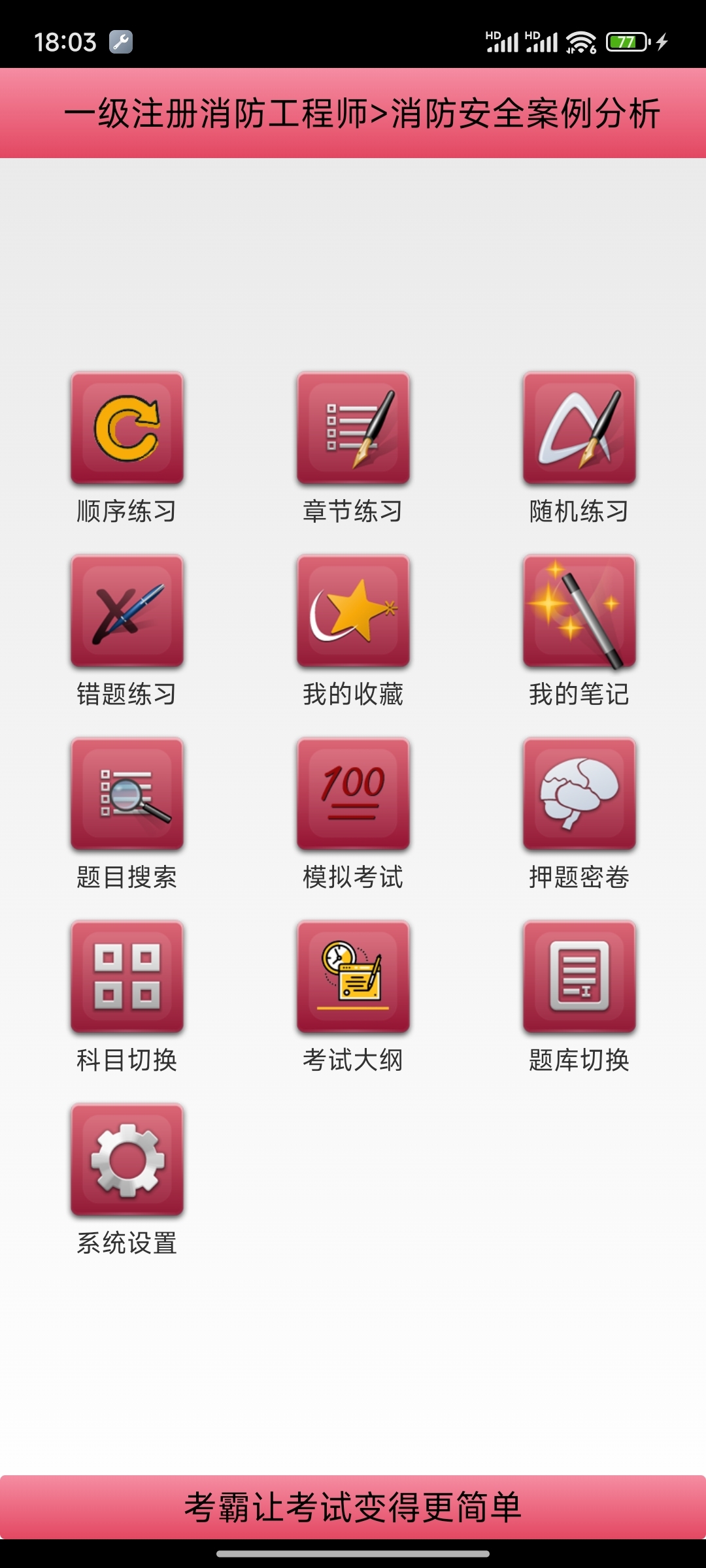Screen dimensions: 706x1568
Task: Tap the 系统设置 text label
Action: tap(127, 1245)
